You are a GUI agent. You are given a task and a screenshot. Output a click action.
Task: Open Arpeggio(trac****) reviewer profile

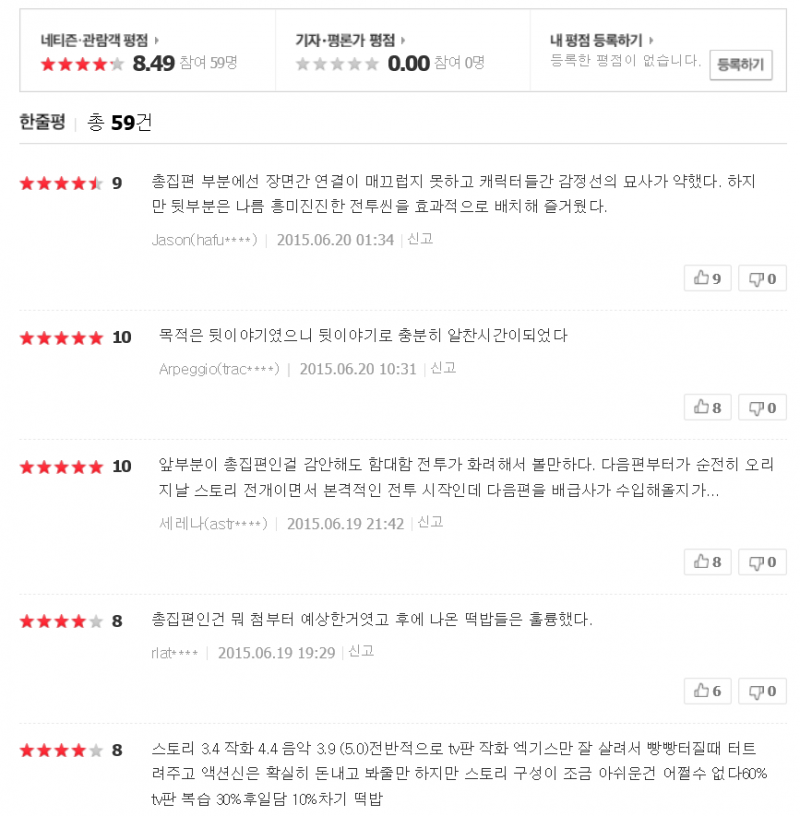click(x=219, y=369)
